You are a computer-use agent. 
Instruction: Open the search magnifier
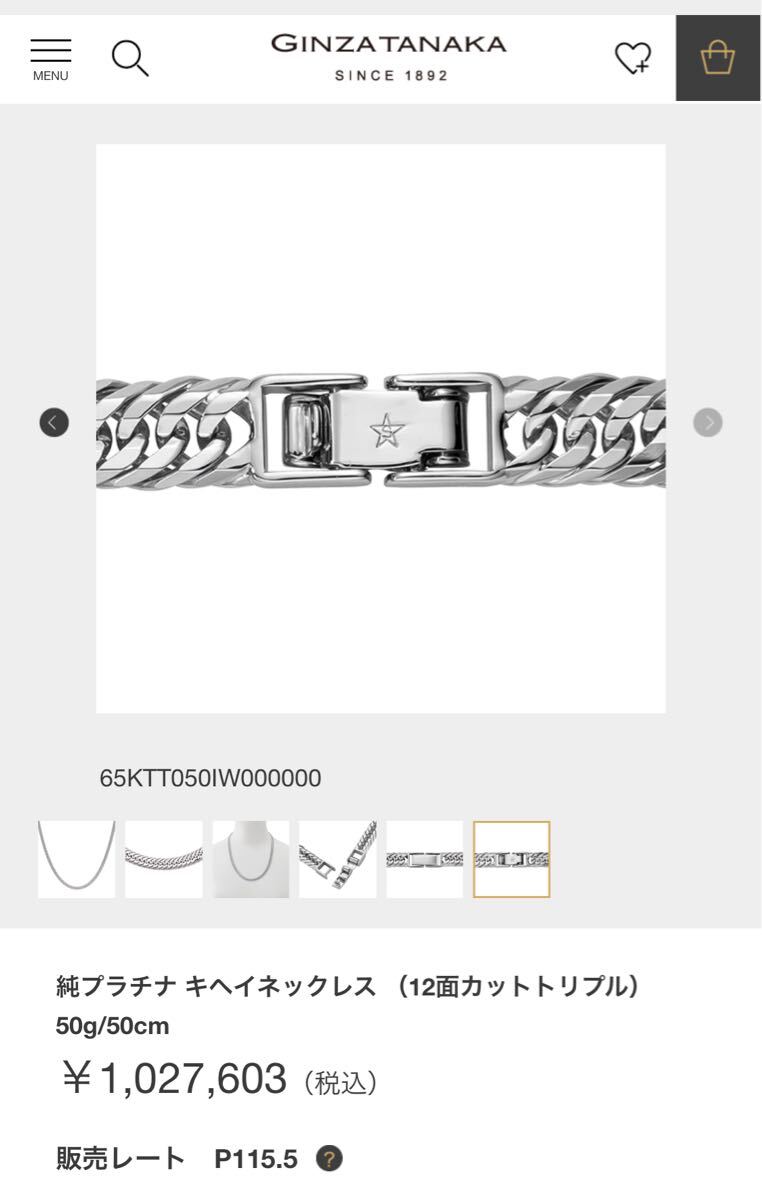[130, 58]
